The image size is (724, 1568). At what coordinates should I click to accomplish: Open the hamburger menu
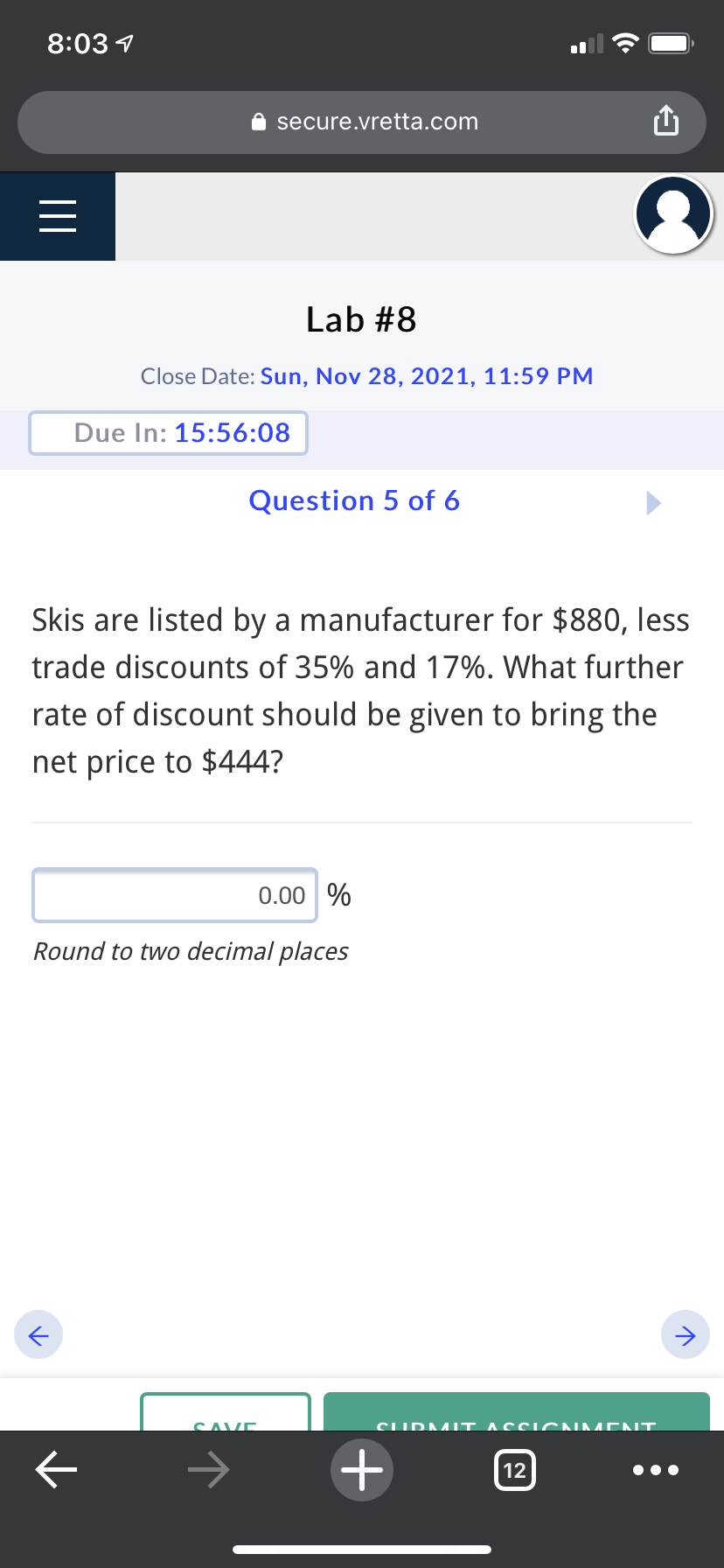tap(58, 216)
